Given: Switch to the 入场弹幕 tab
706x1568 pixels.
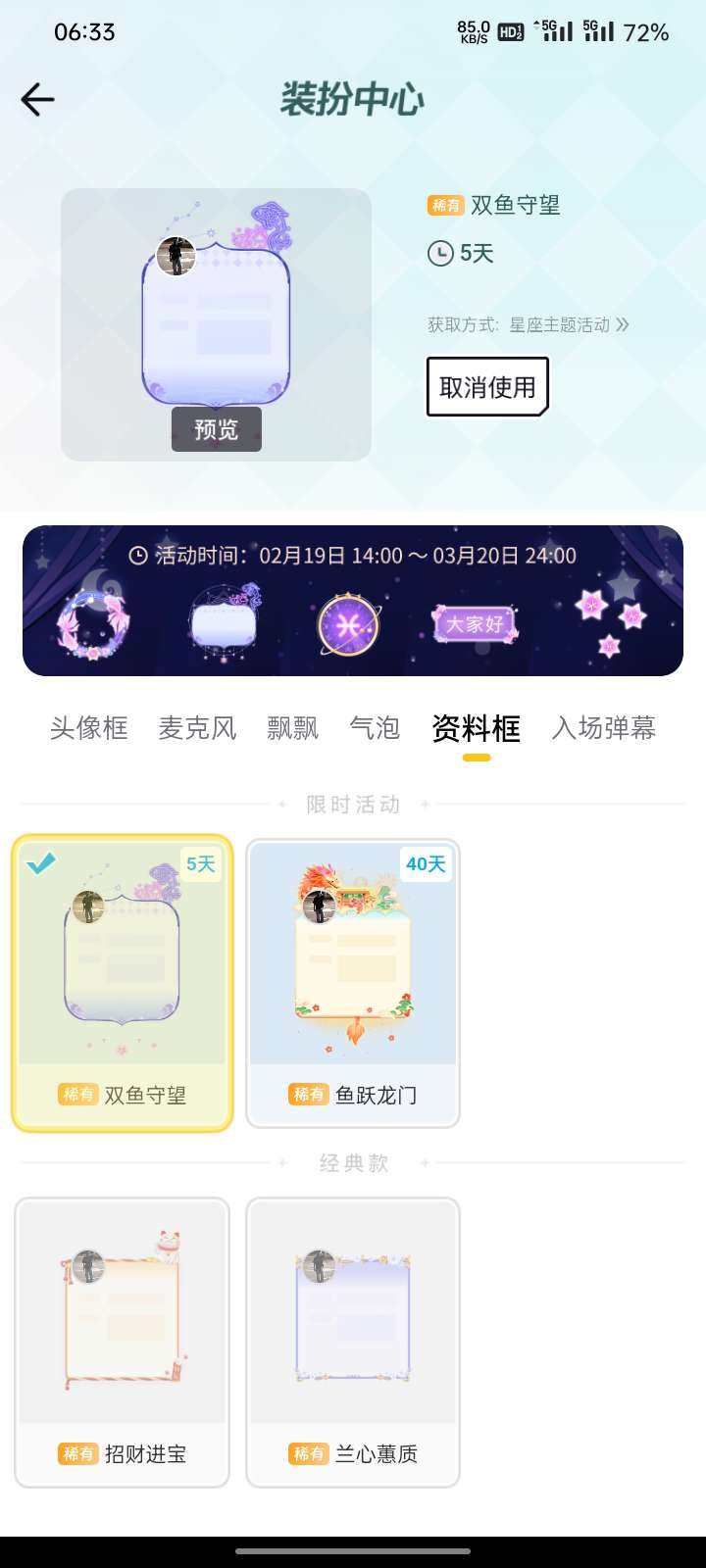Looking at the screenshot, I should click(x=603, y=728).
